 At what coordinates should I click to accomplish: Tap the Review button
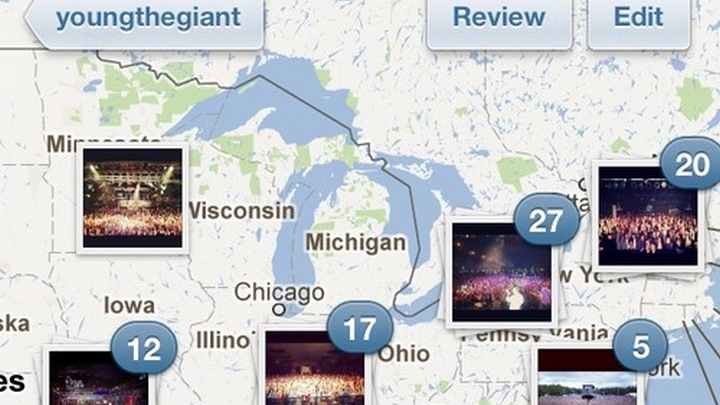tap(498, 19)
